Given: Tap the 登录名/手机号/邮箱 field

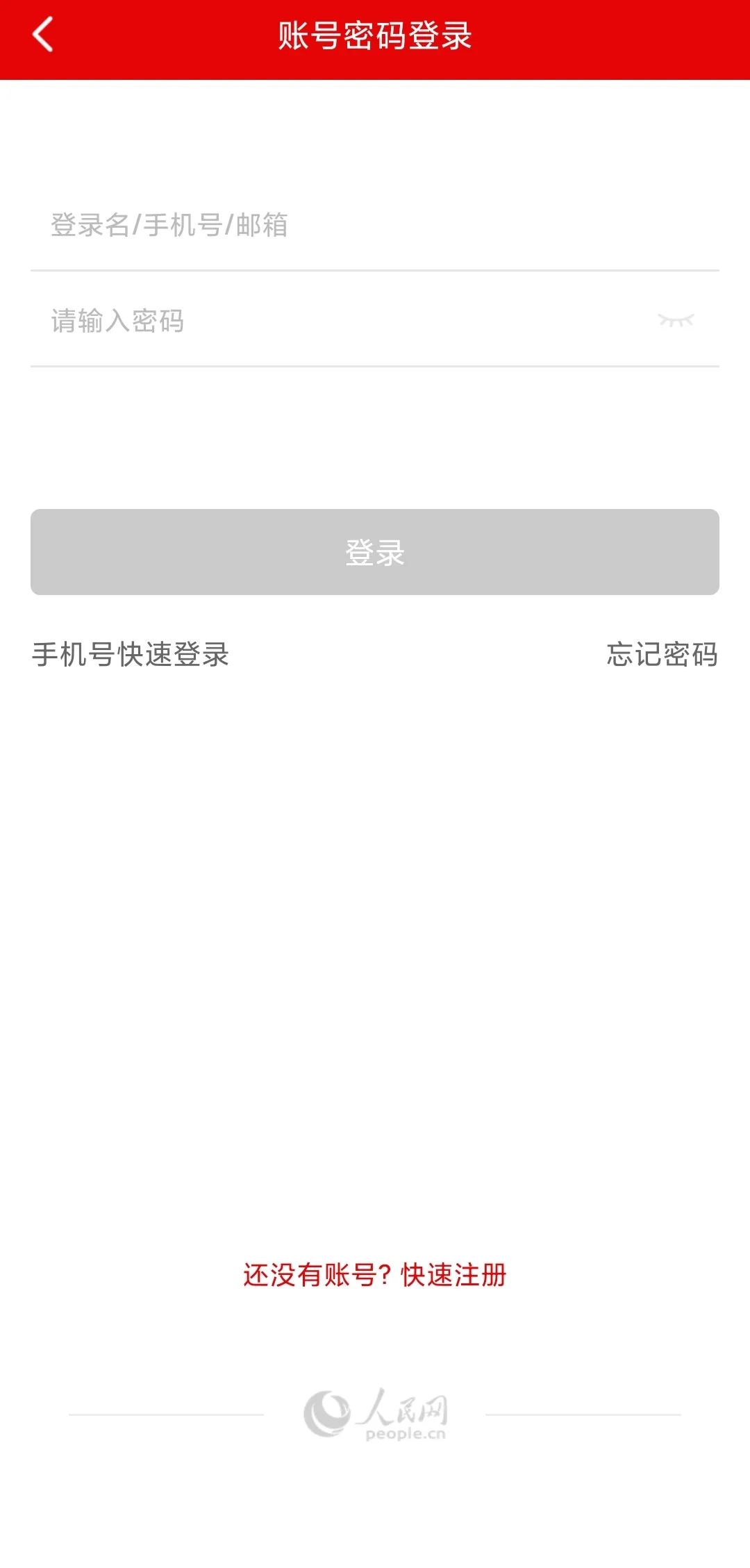Looking at the screenshot, I should [x=347, y=225].
